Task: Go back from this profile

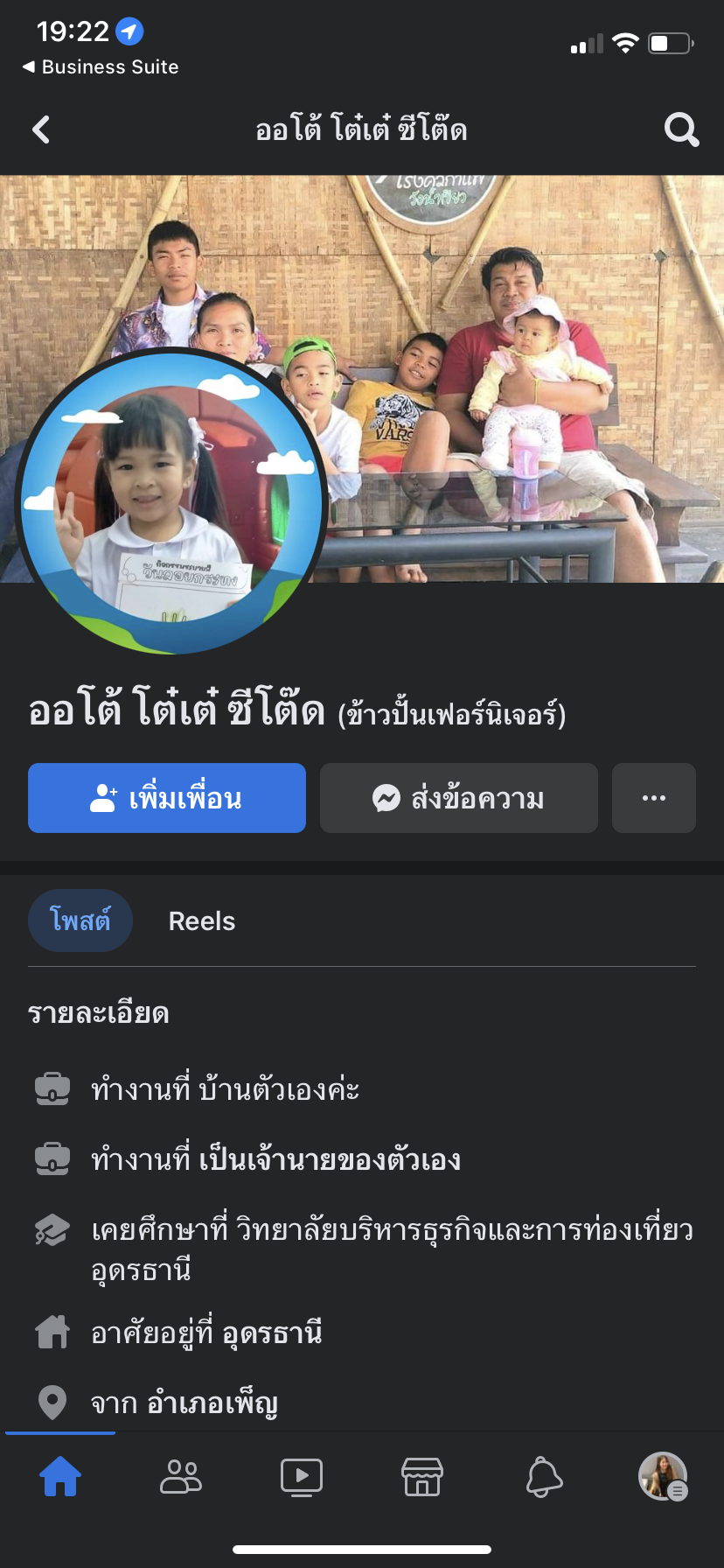Action: coord(41,130)
